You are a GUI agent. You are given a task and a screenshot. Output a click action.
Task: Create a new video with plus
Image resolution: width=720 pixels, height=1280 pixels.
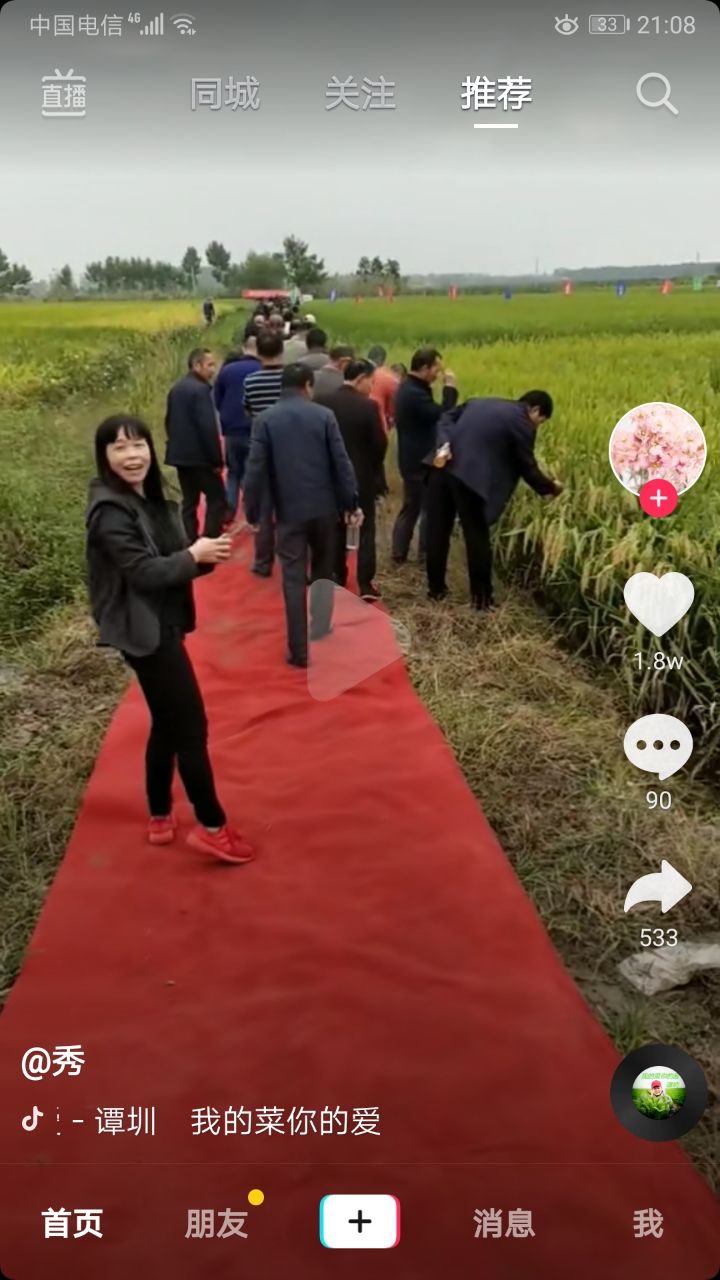[360, 1222]
